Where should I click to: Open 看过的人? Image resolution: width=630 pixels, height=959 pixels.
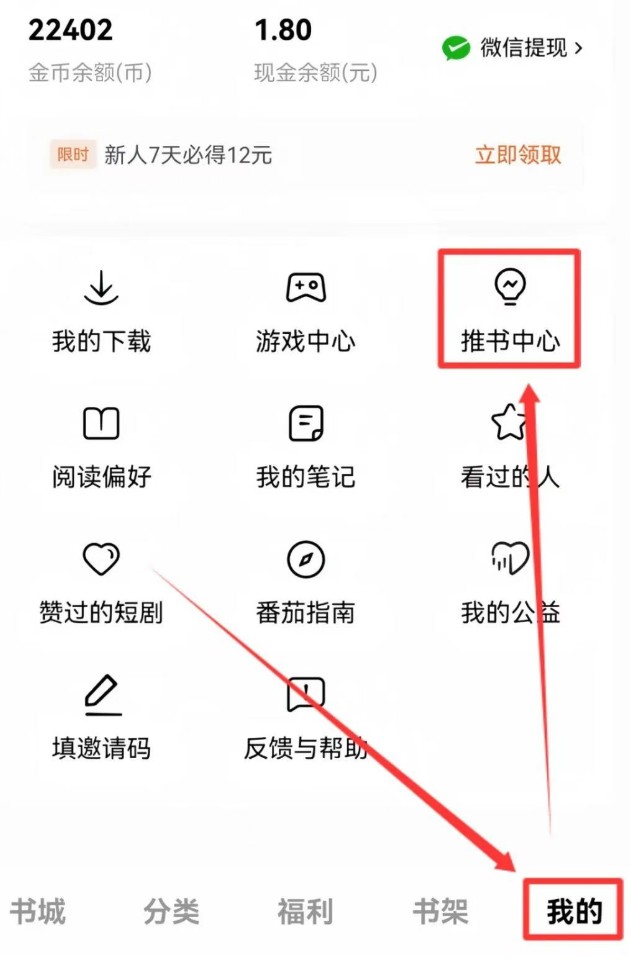click(x=509, y=447)
